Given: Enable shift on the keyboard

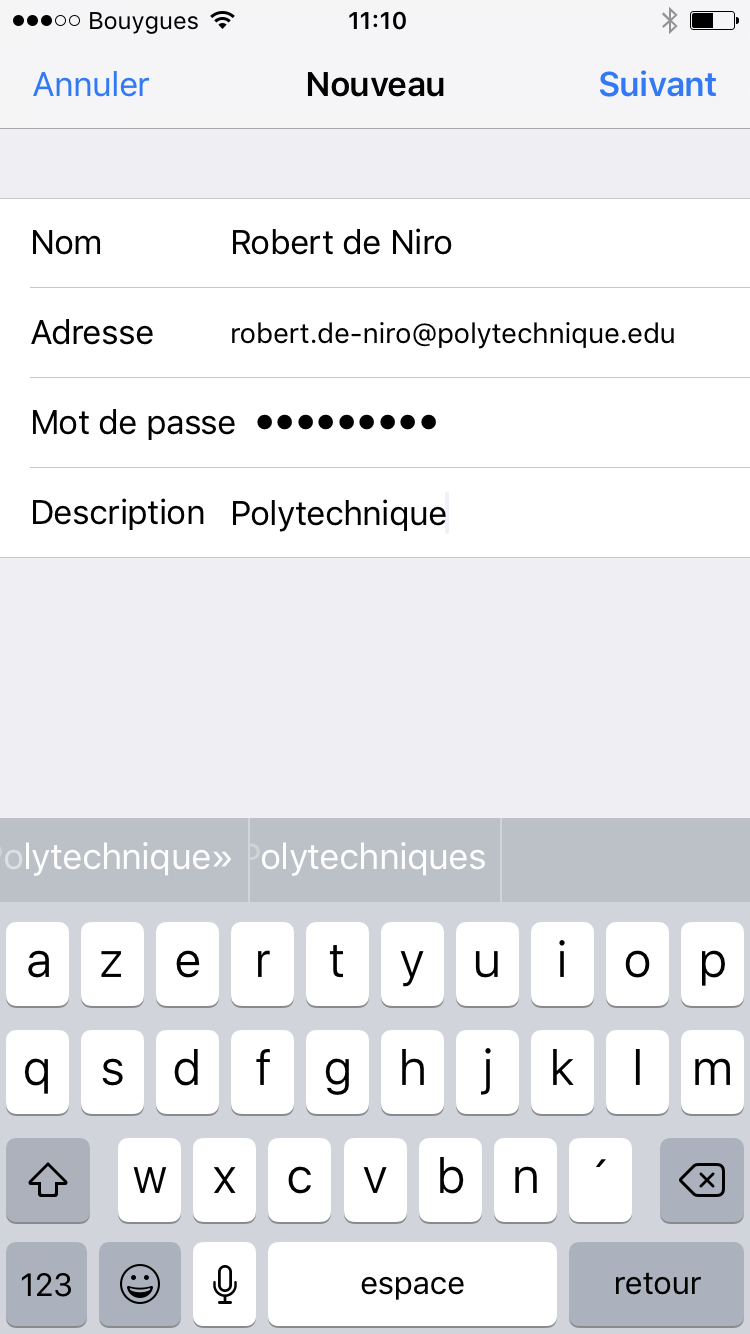Looking at the screenshot, I should [48, 1180].
